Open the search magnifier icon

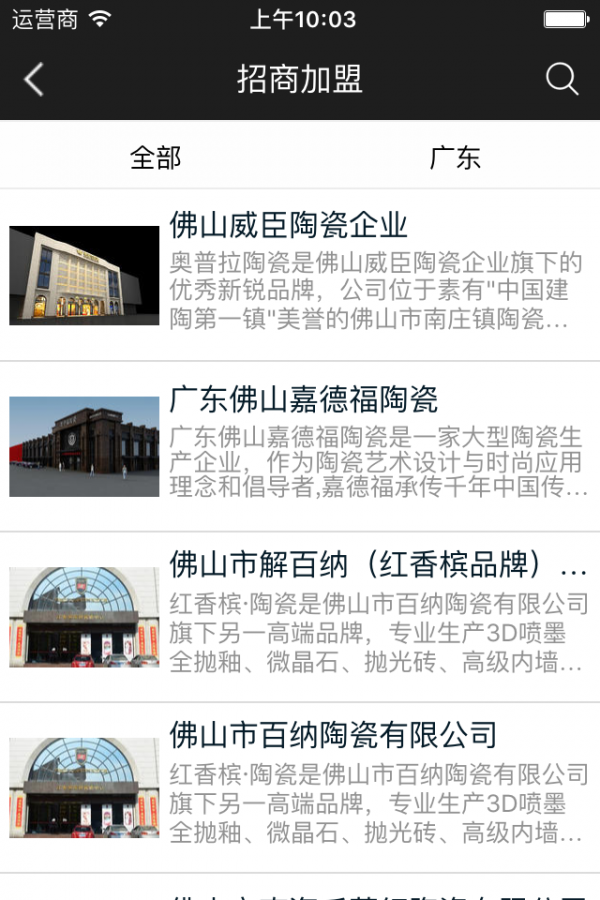(562, 80)
